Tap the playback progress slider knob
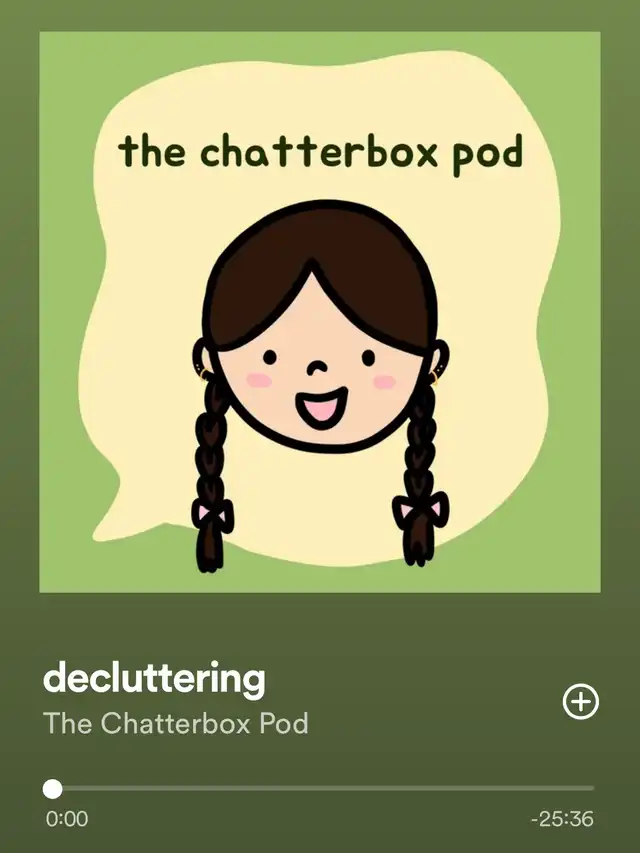Screen dimensions: 640x853 [53, 789]
